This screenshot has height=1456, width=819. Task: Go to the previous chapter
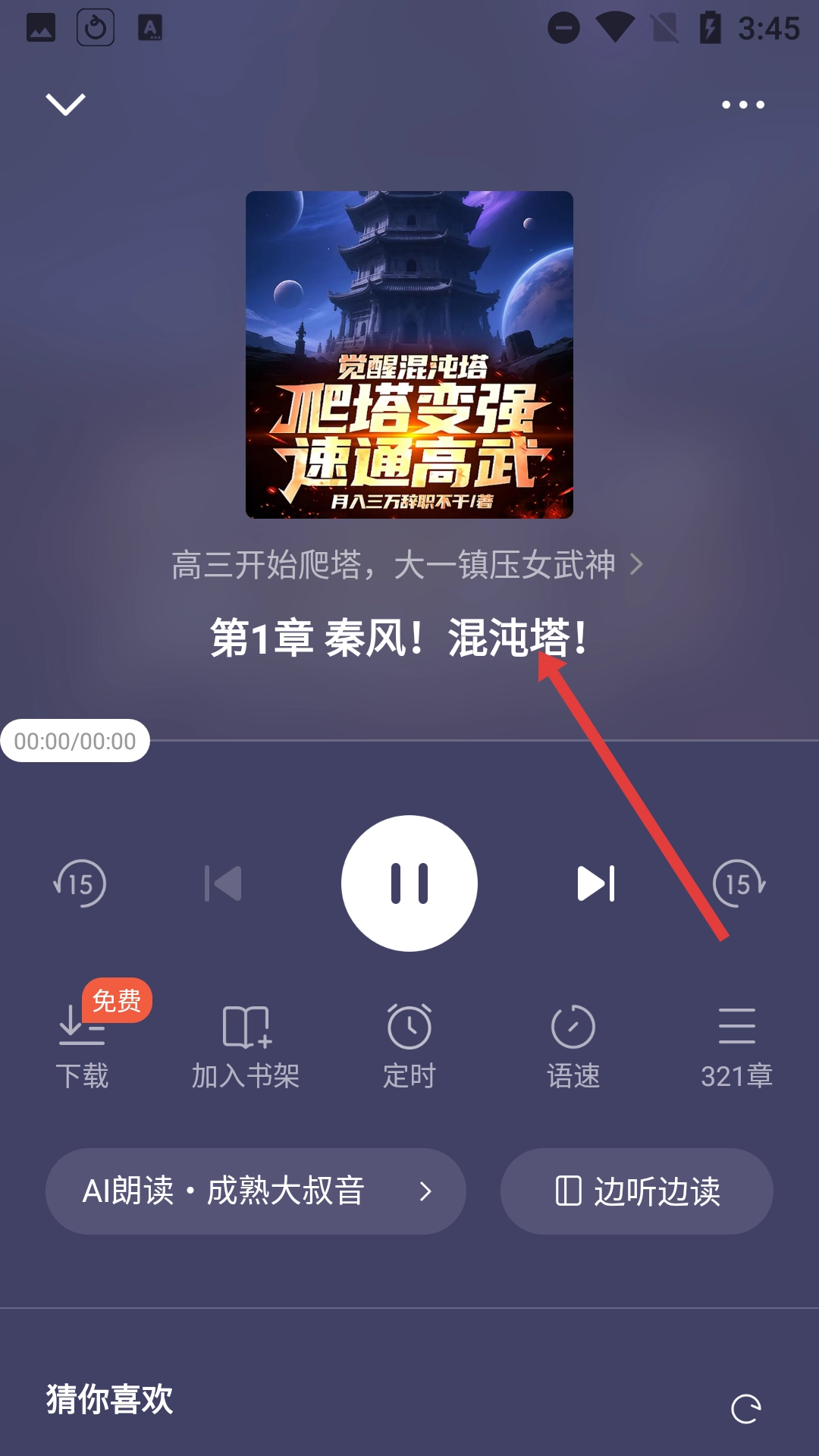point(224,883)
